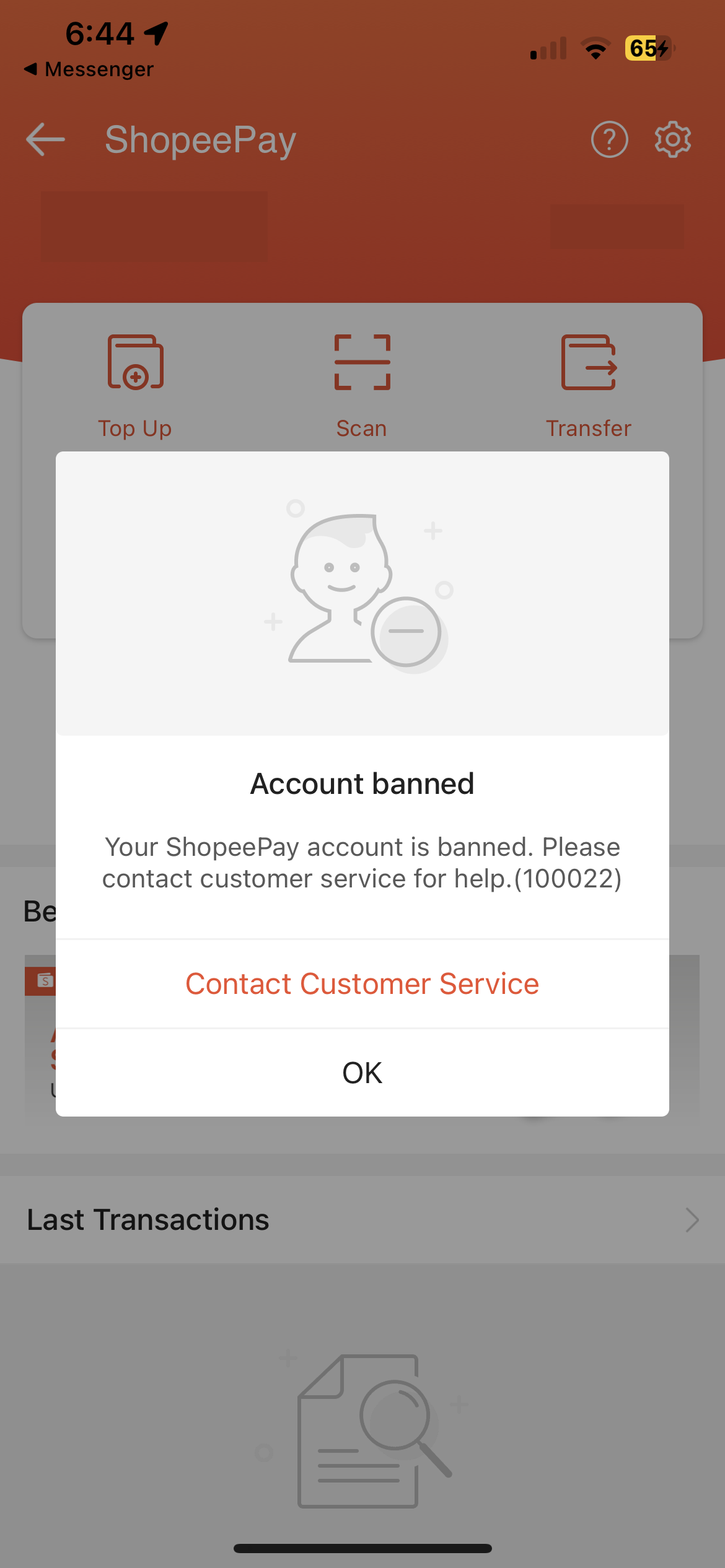Go back using the ShopeePay back arrow
This screenshot has width=725, height=1568.
[x=45, y=139]
